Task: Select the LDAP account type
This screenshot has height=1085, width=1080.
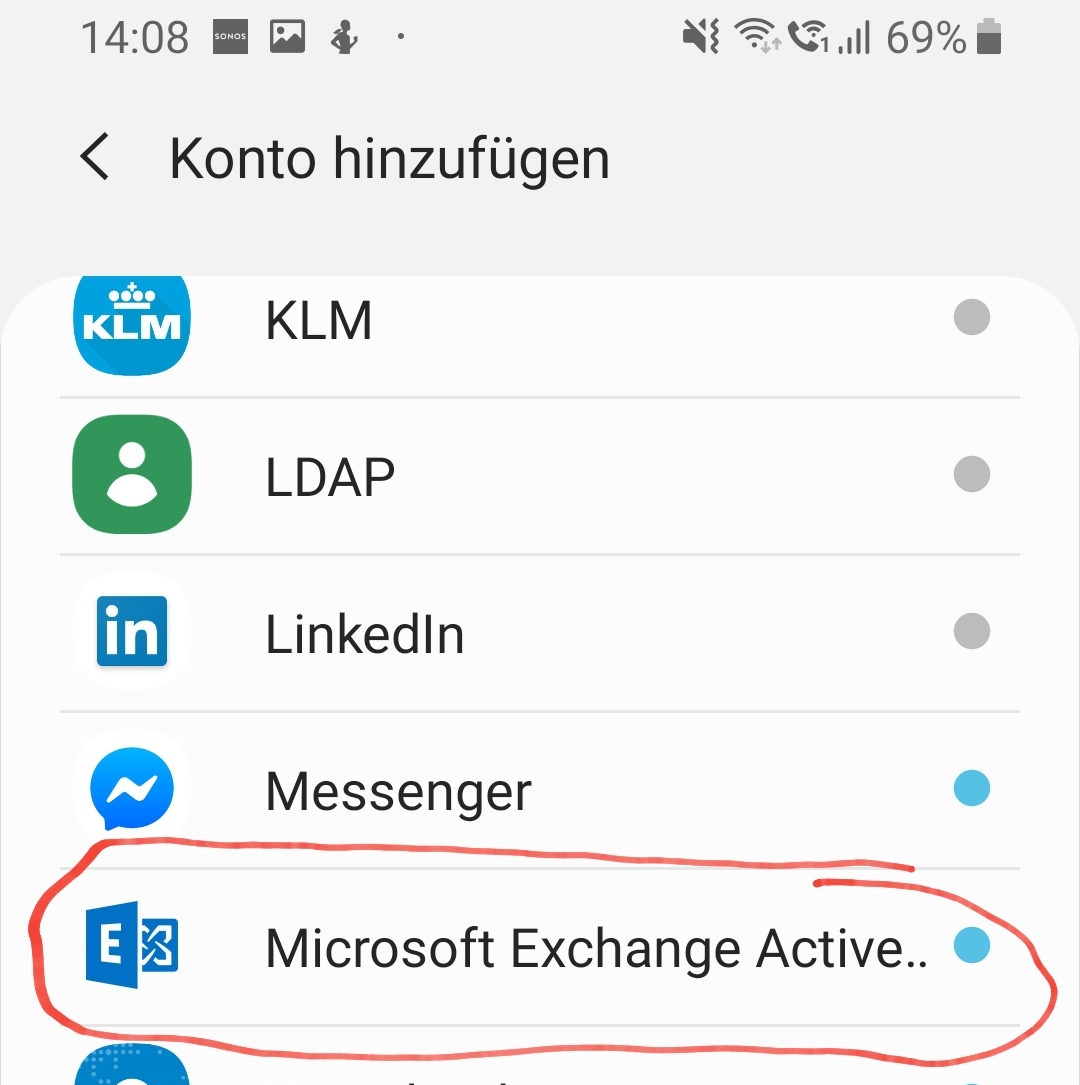Action: [x=540, y=477]
